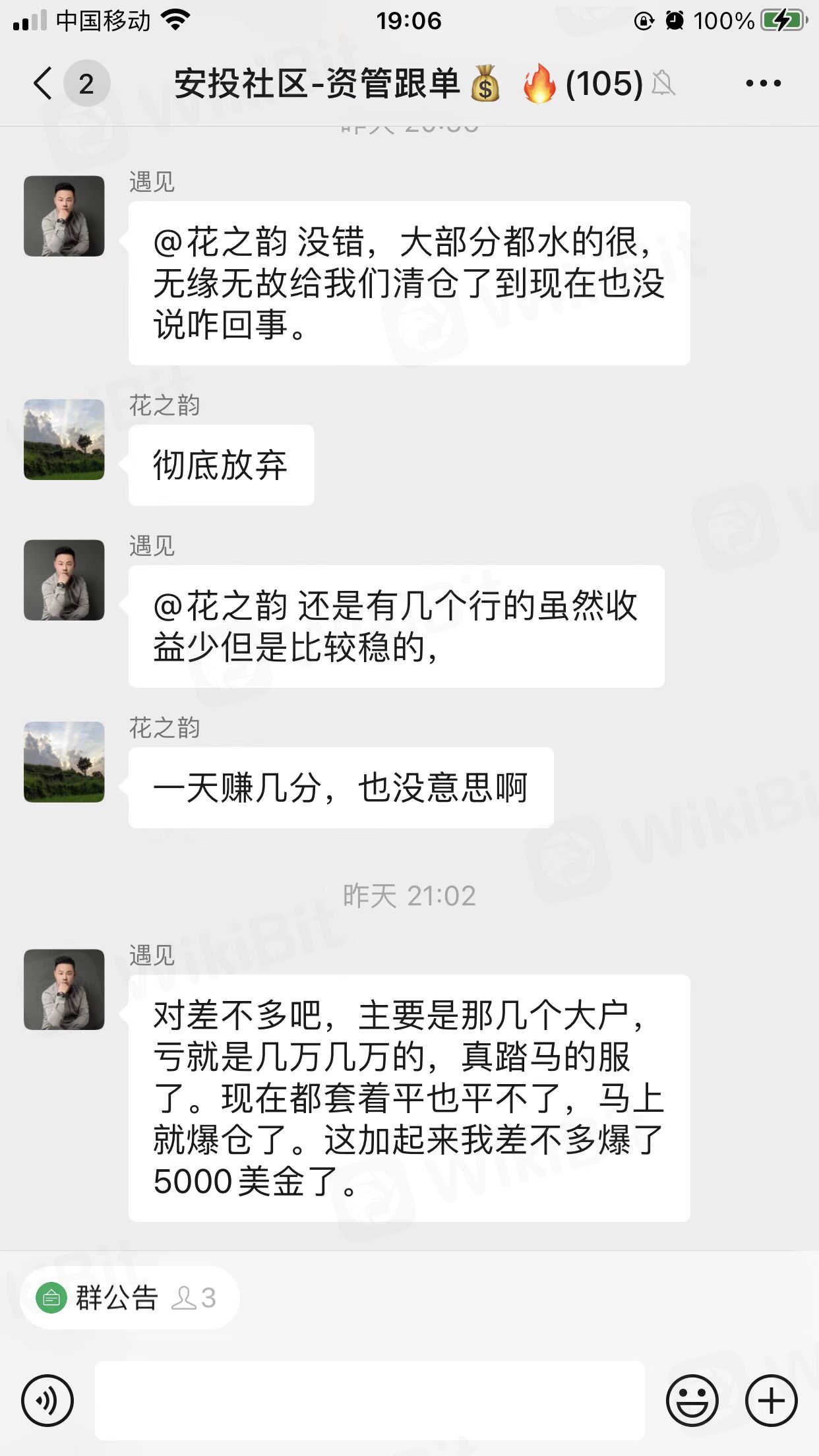Open 花之韵's avatar beside 彻底放弃

pyautogui.click(x=64, y=439)
